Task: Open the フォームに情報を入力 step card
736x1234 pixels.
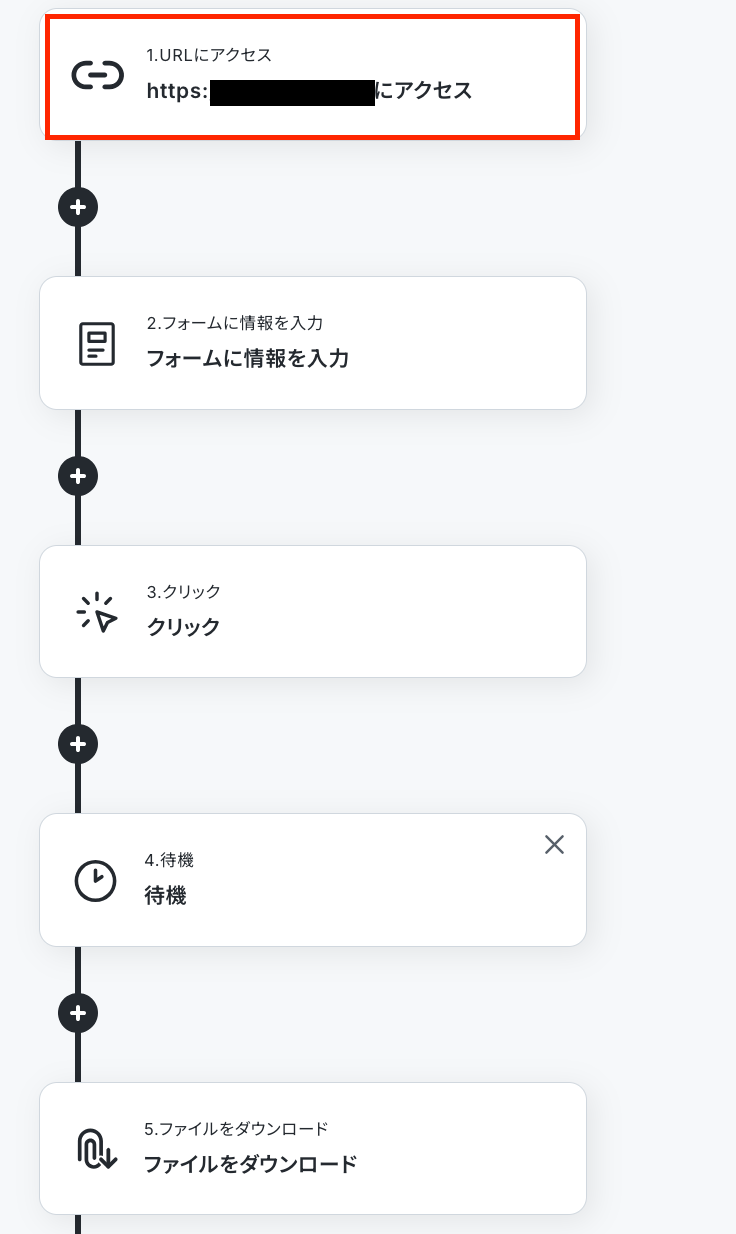Action: coord(312,343)
